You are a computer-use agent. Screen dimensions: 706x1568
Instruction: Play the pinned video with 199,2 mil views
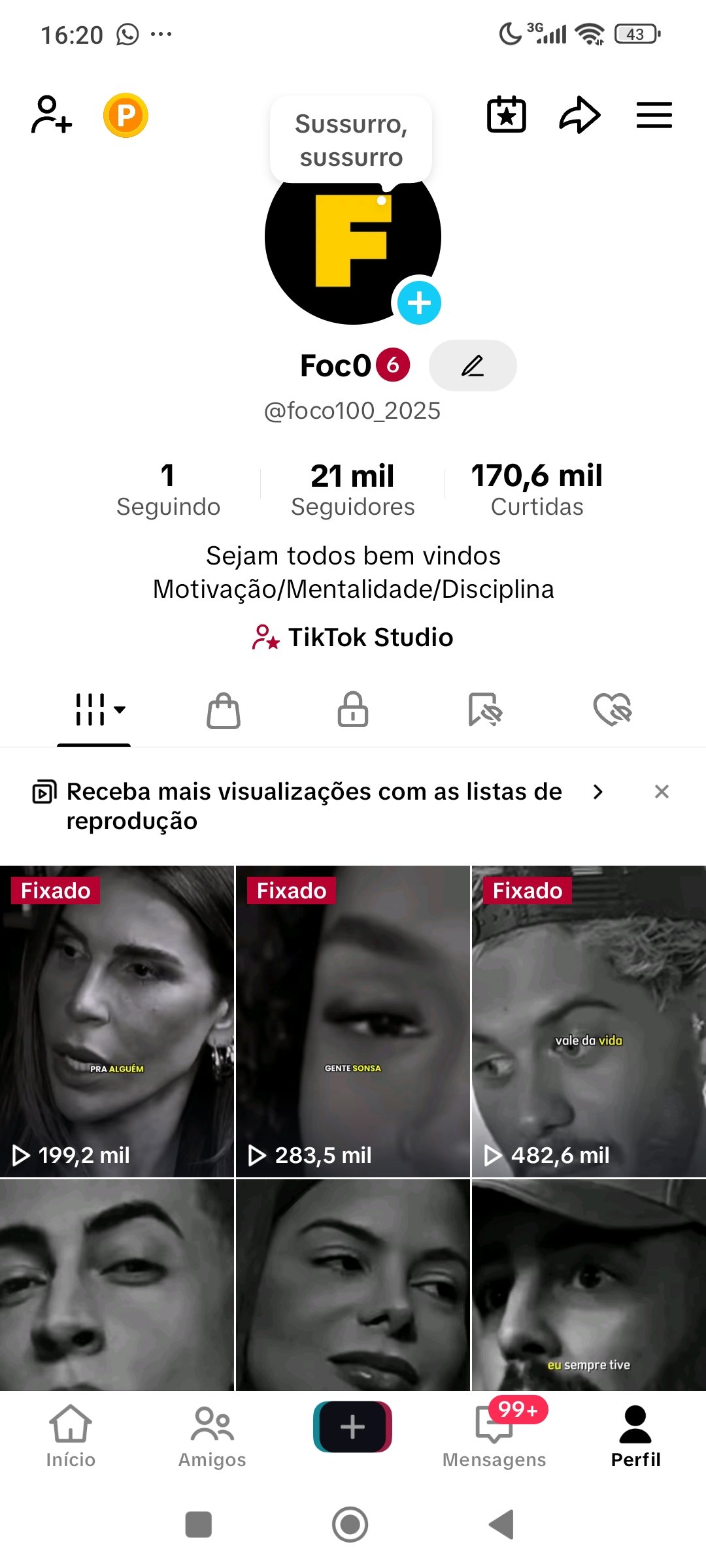pos(117,1021)
